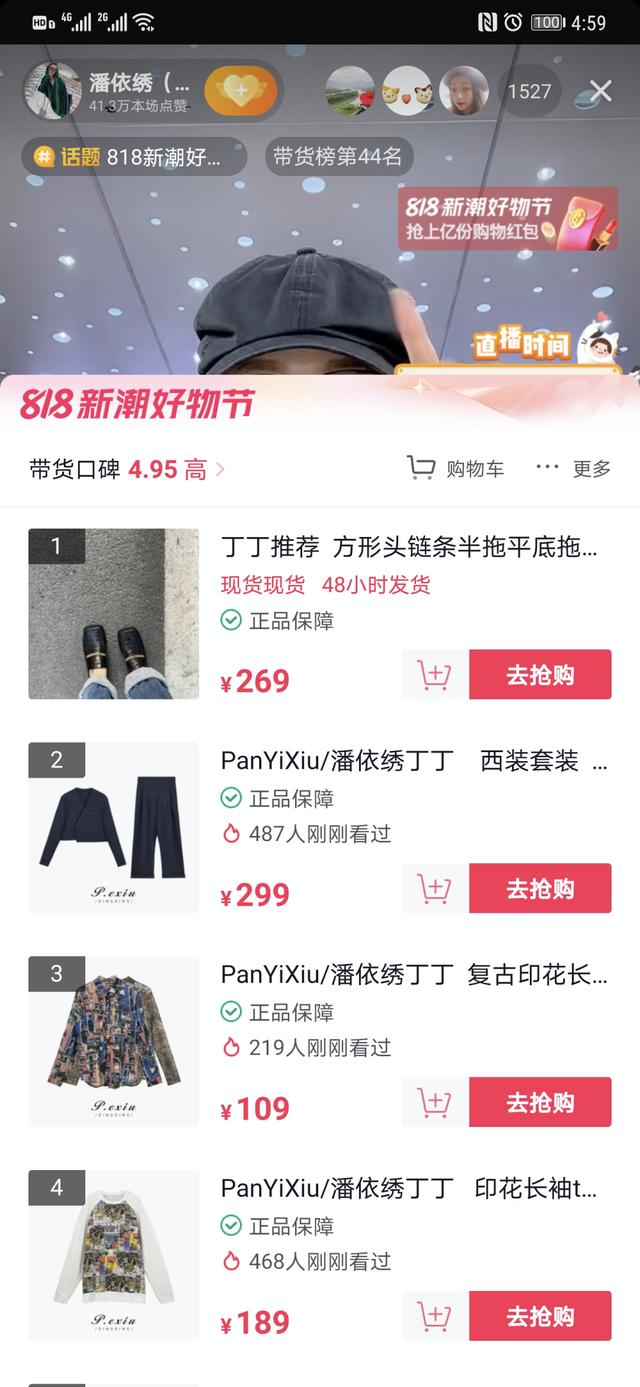Add the ¥189 long-sleeve top to the cart
The image size is (640, 1387).
(x=434, y=1316)
